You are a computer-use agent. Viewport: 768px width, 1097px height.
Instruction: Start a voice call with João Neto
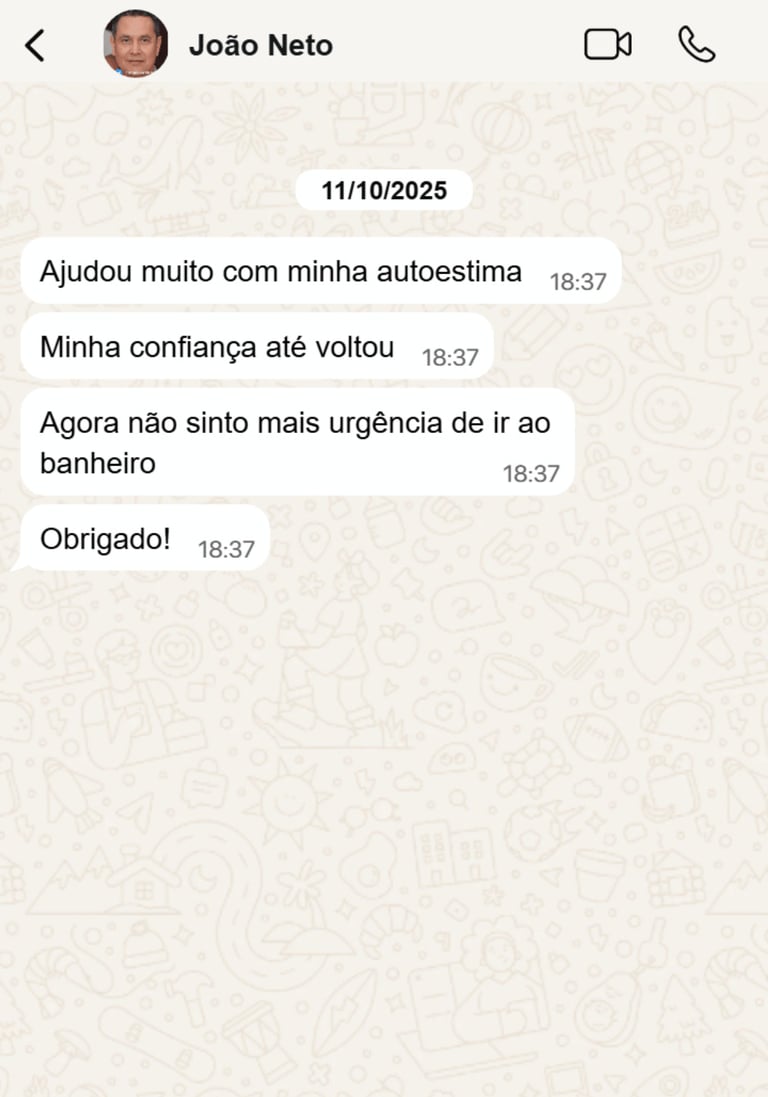pyautogui.click(x=697, y=44)
